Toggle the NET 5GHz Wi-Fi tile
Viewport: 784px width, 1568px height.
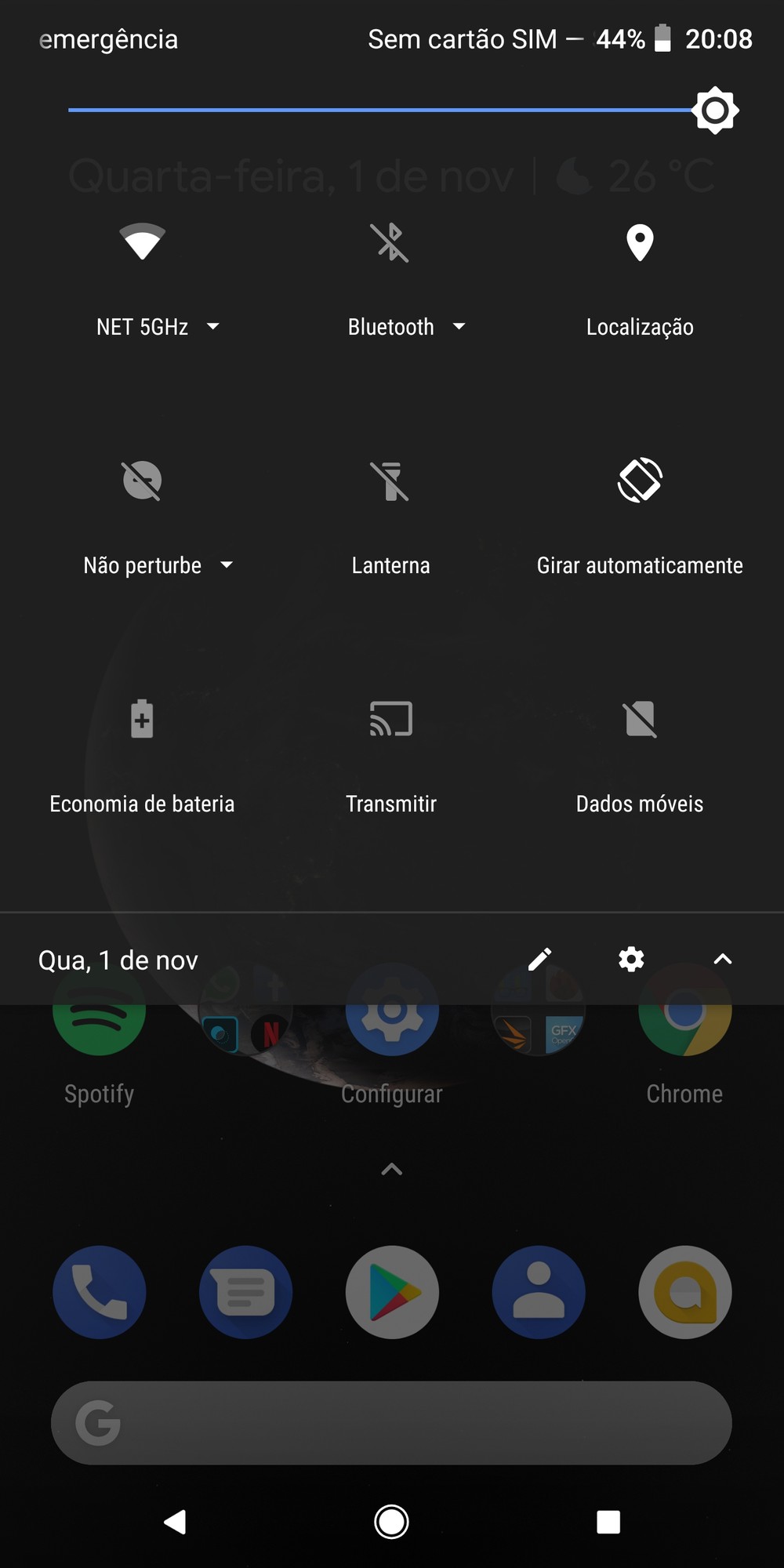tap(142, 241)
